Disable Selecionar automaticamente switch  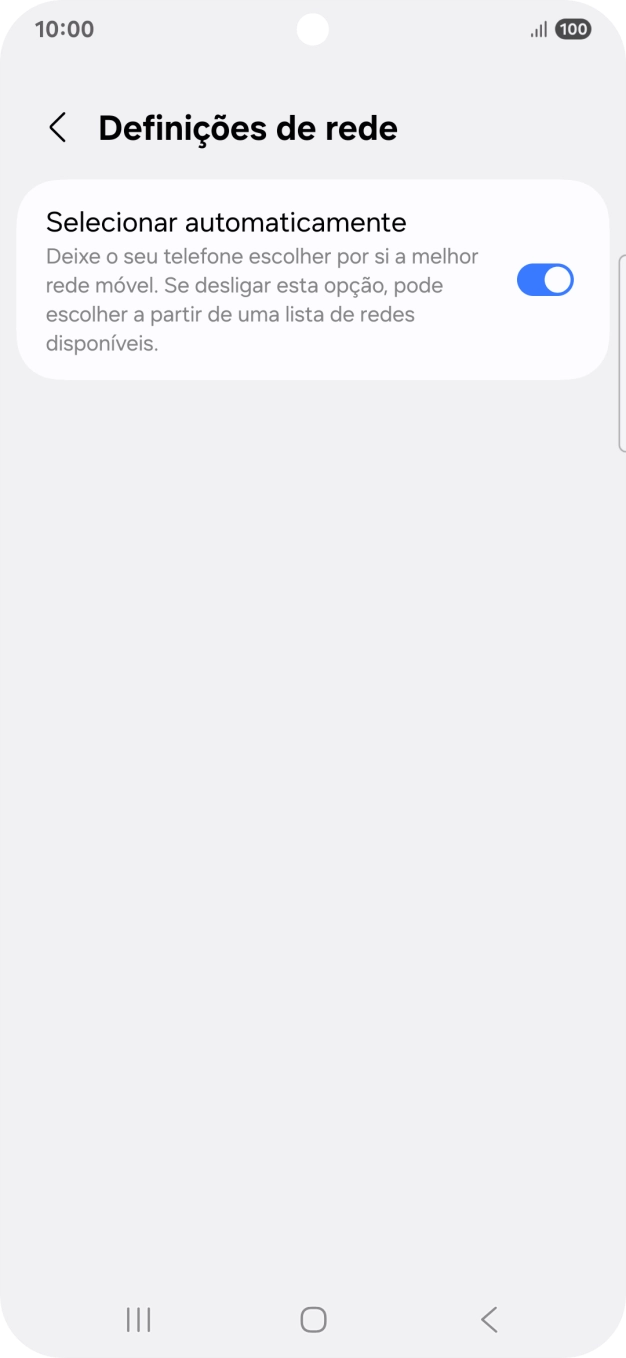click(x=545, y=280)
